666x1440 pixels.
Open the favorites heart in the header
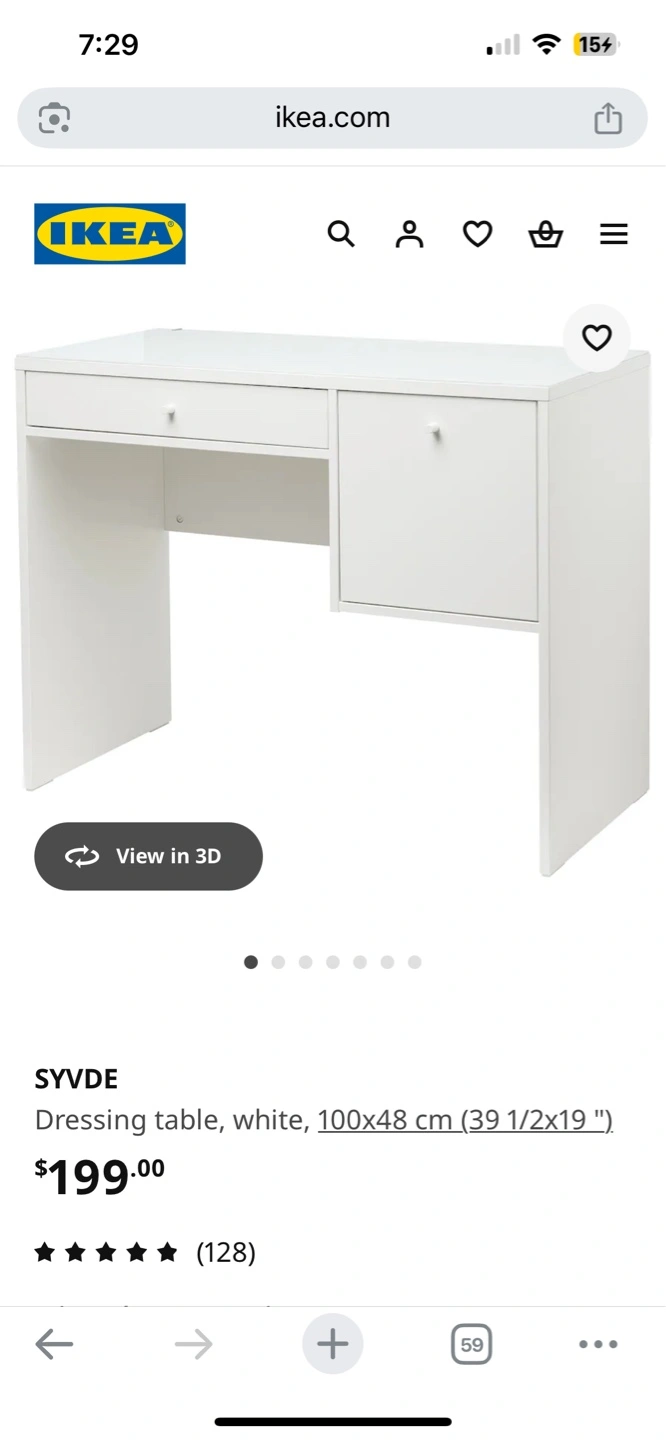click(477, 234)
